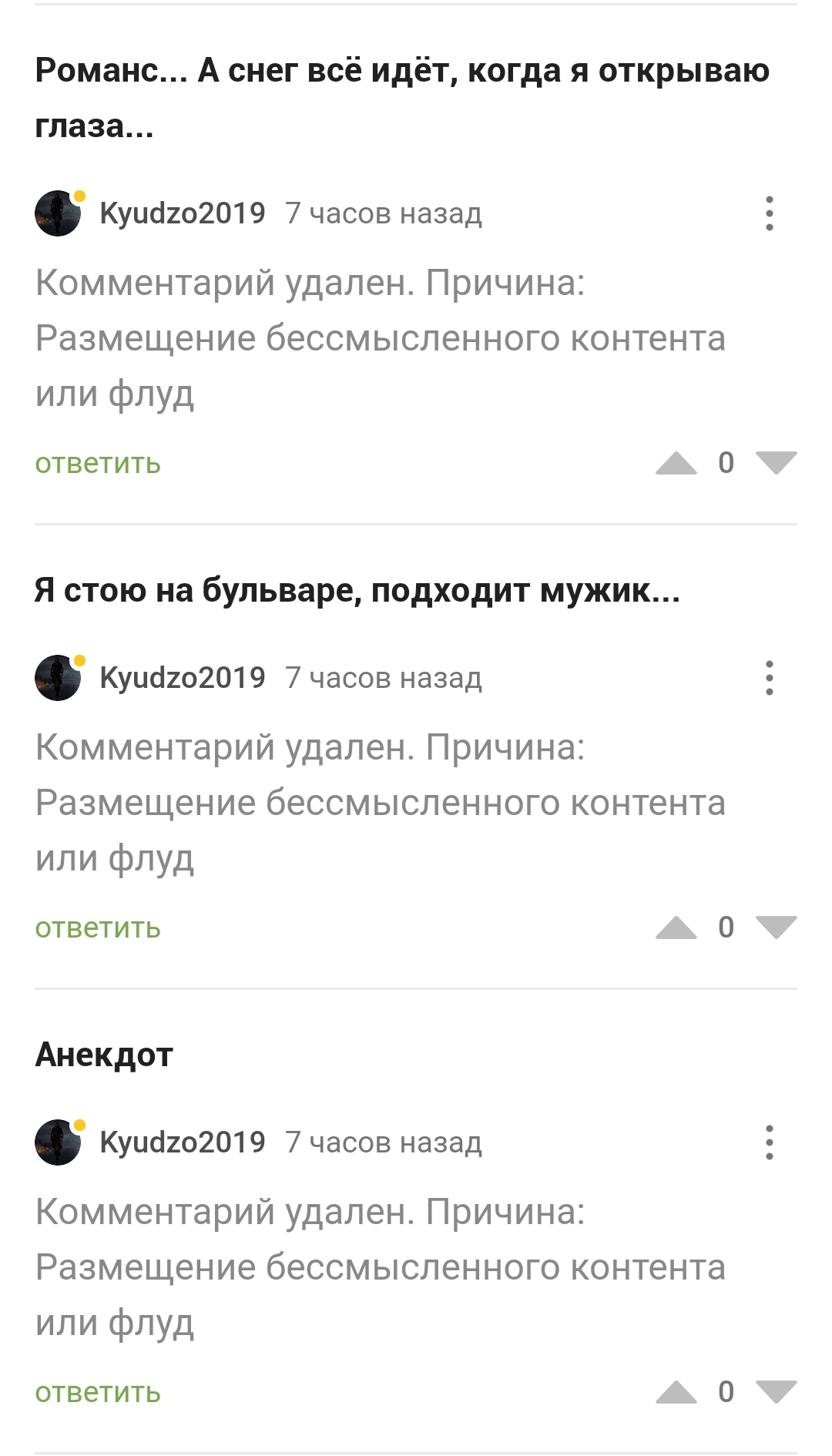Screen dimensions: 832x1456
Task: Upvote the comment under Романс post
Action: [676, 463]
